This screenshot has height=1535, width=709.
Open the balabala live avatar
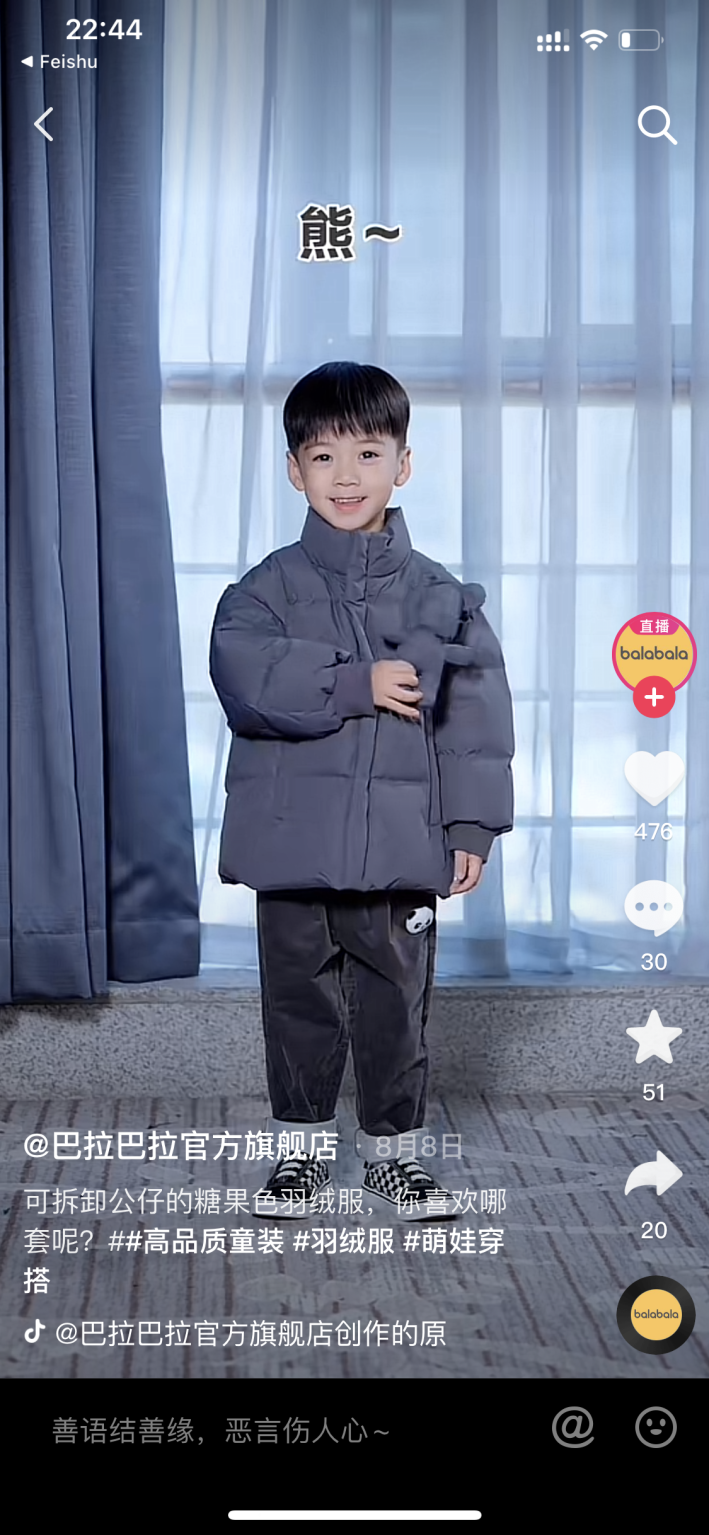coord(654,652)
